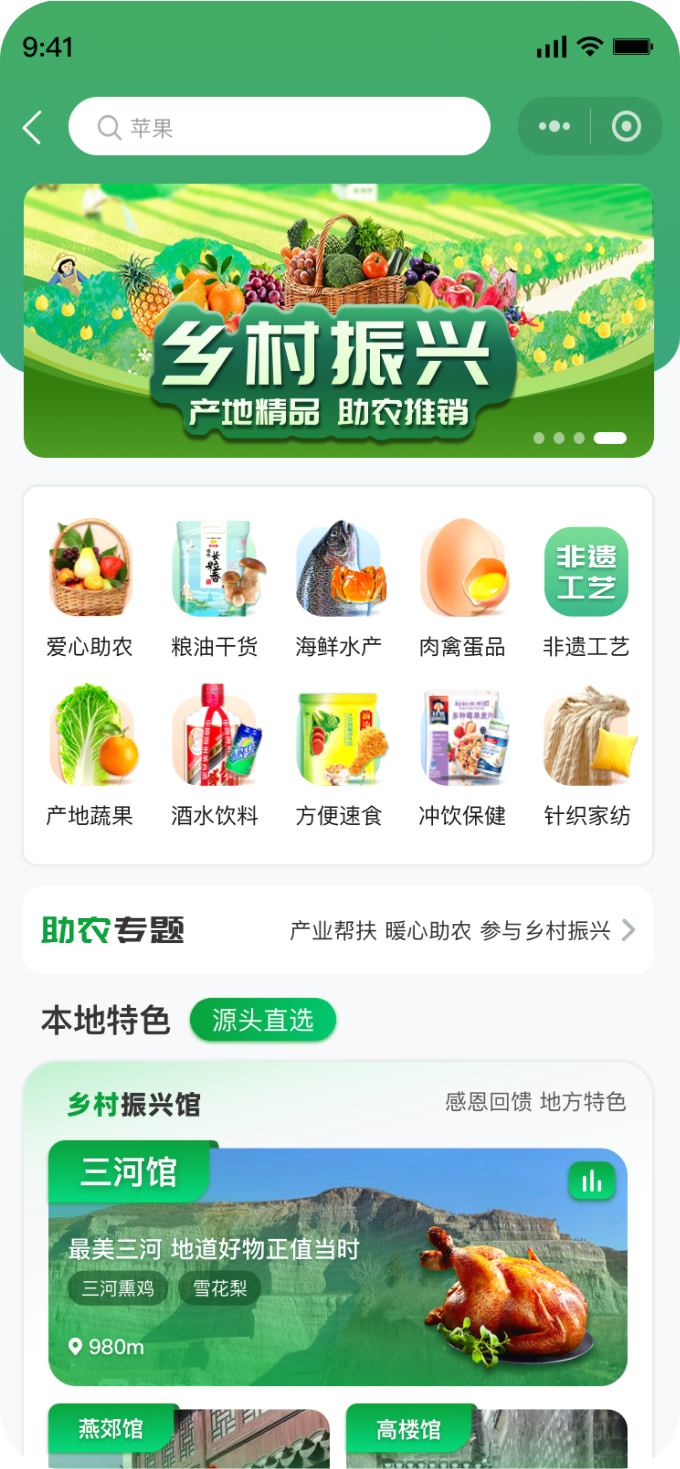Tap the chart icon on 三河馆 card
The width and height of the screenshot is (680, 1469).
(x=592, y=1182)
